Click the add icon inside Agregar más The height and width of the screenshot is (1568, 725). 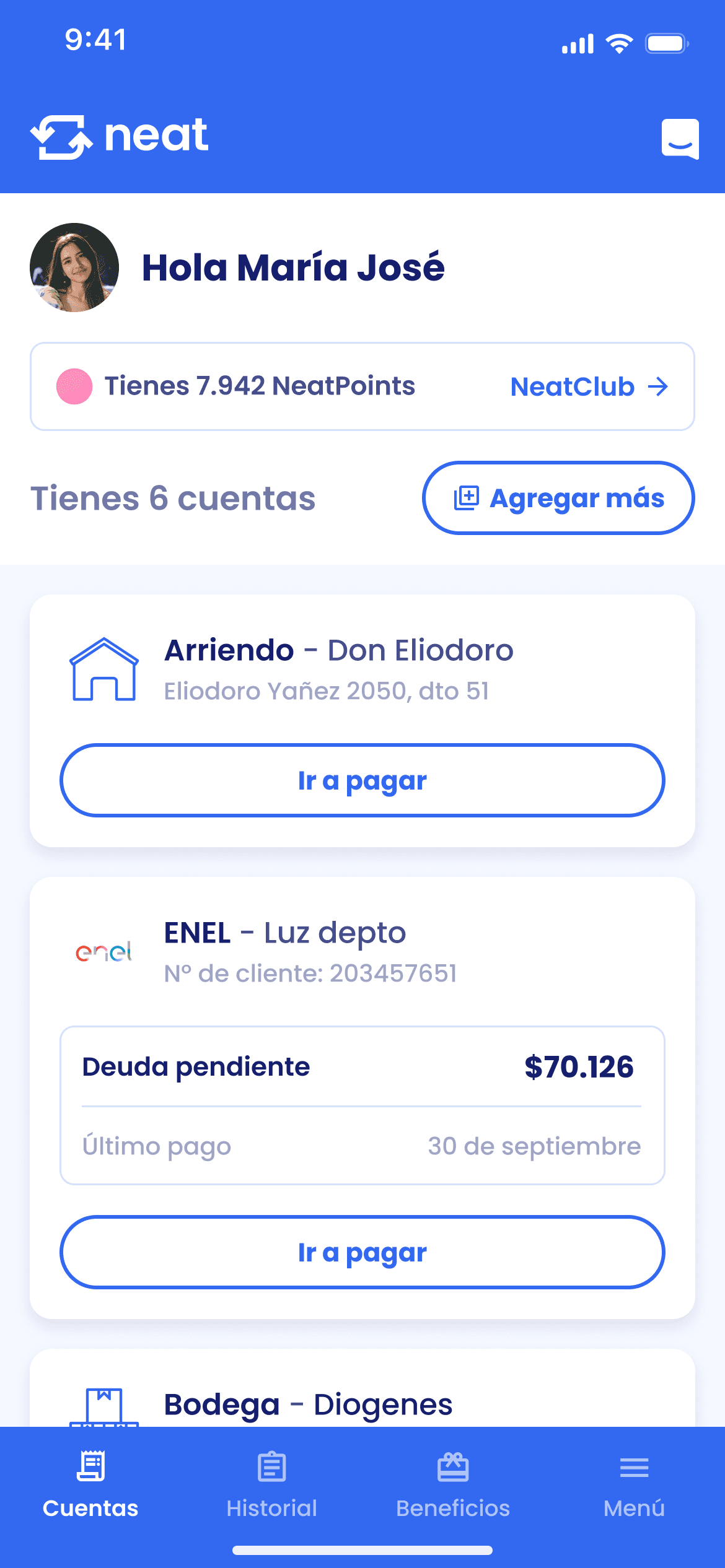[466, 497]
